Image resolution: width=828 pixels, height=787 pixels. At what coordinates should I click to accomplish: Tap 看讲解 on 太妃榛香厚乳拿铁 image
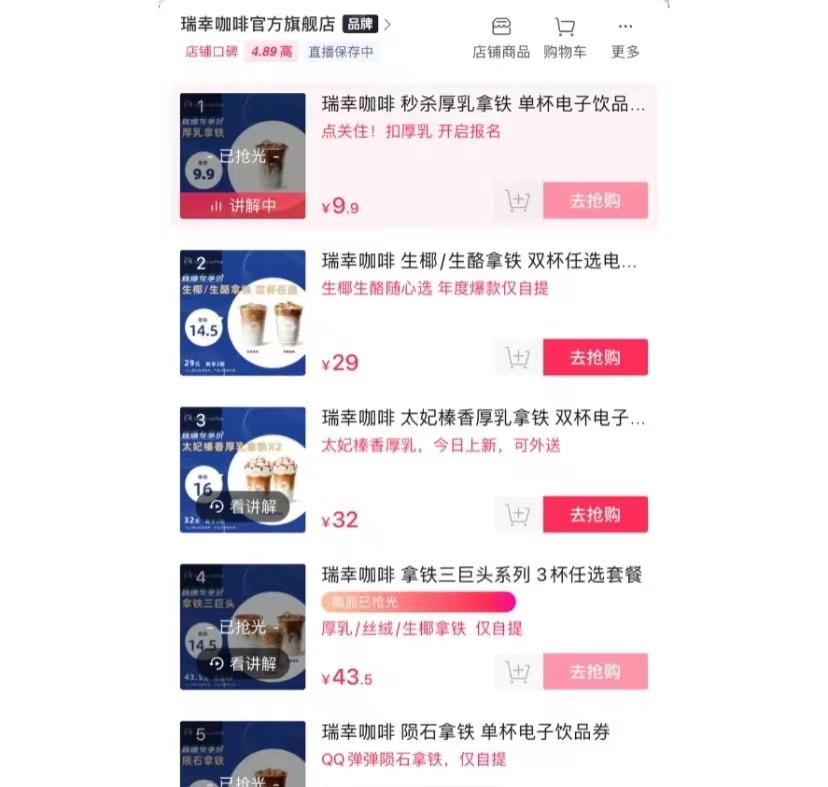point(243,507)
